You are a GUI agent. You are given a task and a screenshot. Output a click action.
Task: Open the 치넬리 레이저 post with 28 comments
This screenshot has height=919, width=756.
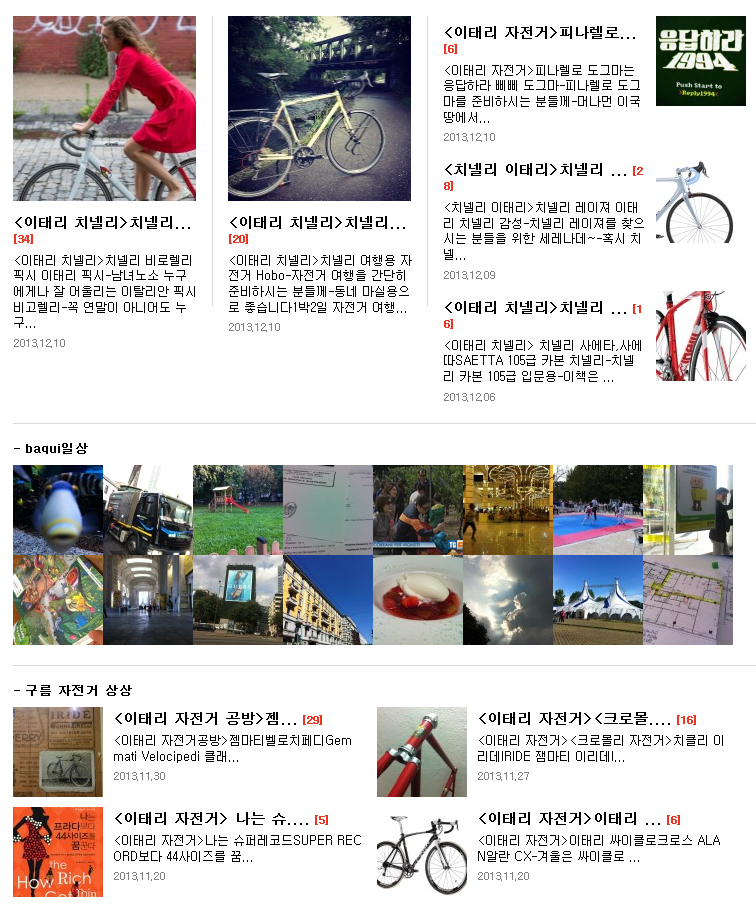pos(535,168)
